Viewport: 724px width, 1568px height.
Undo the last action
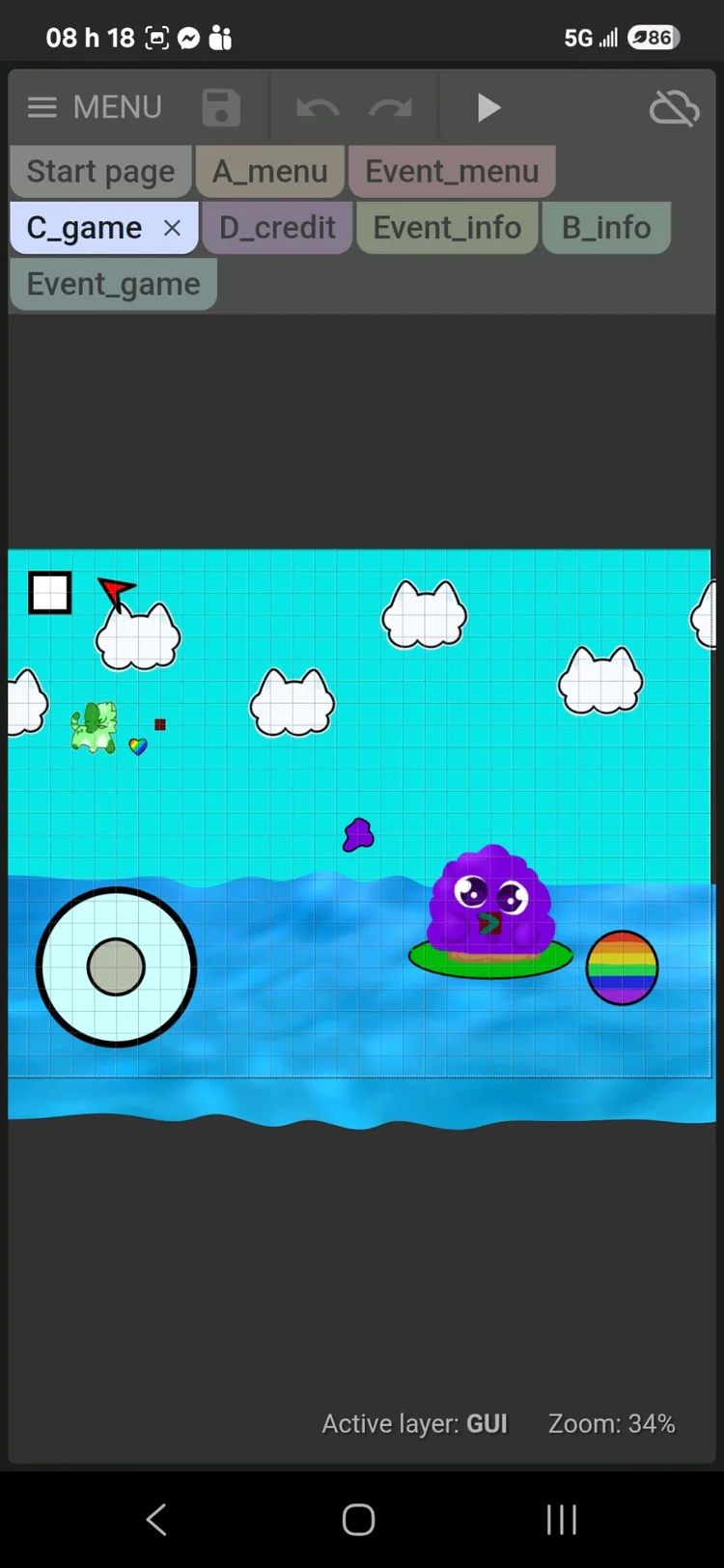(318, 107)
